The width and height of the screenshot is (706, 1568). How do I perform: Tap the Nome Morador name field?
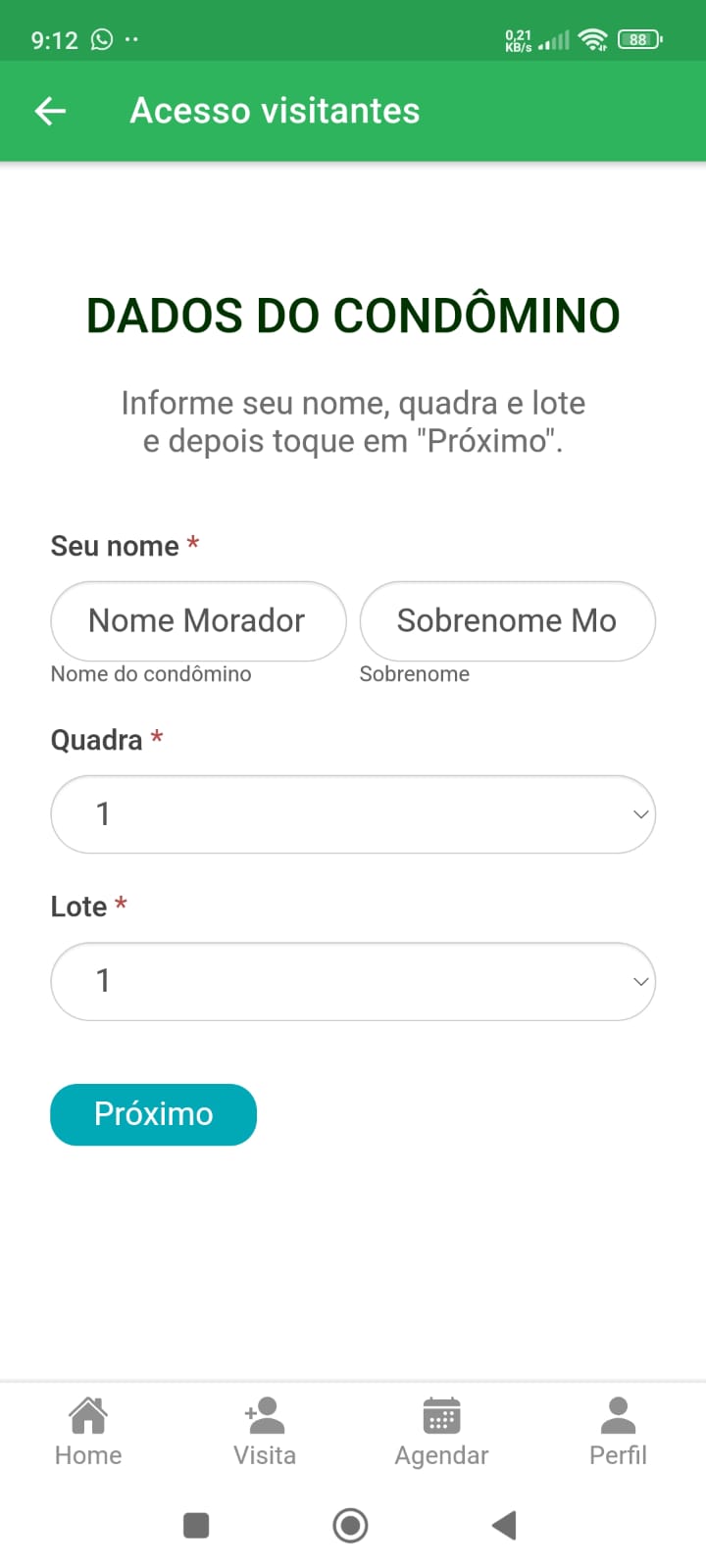coord(198,621)
